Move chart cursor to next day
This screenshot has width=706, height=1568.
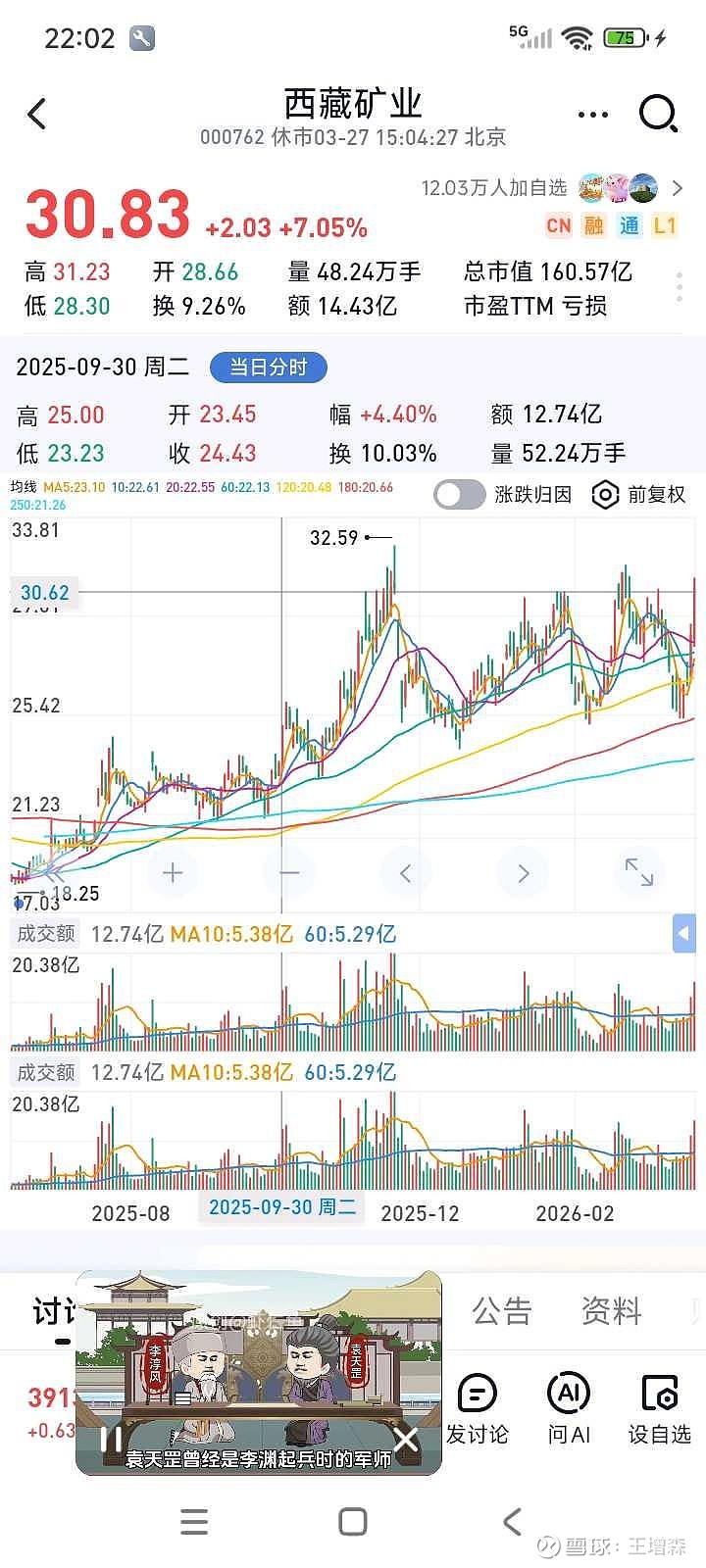[522, 872]
